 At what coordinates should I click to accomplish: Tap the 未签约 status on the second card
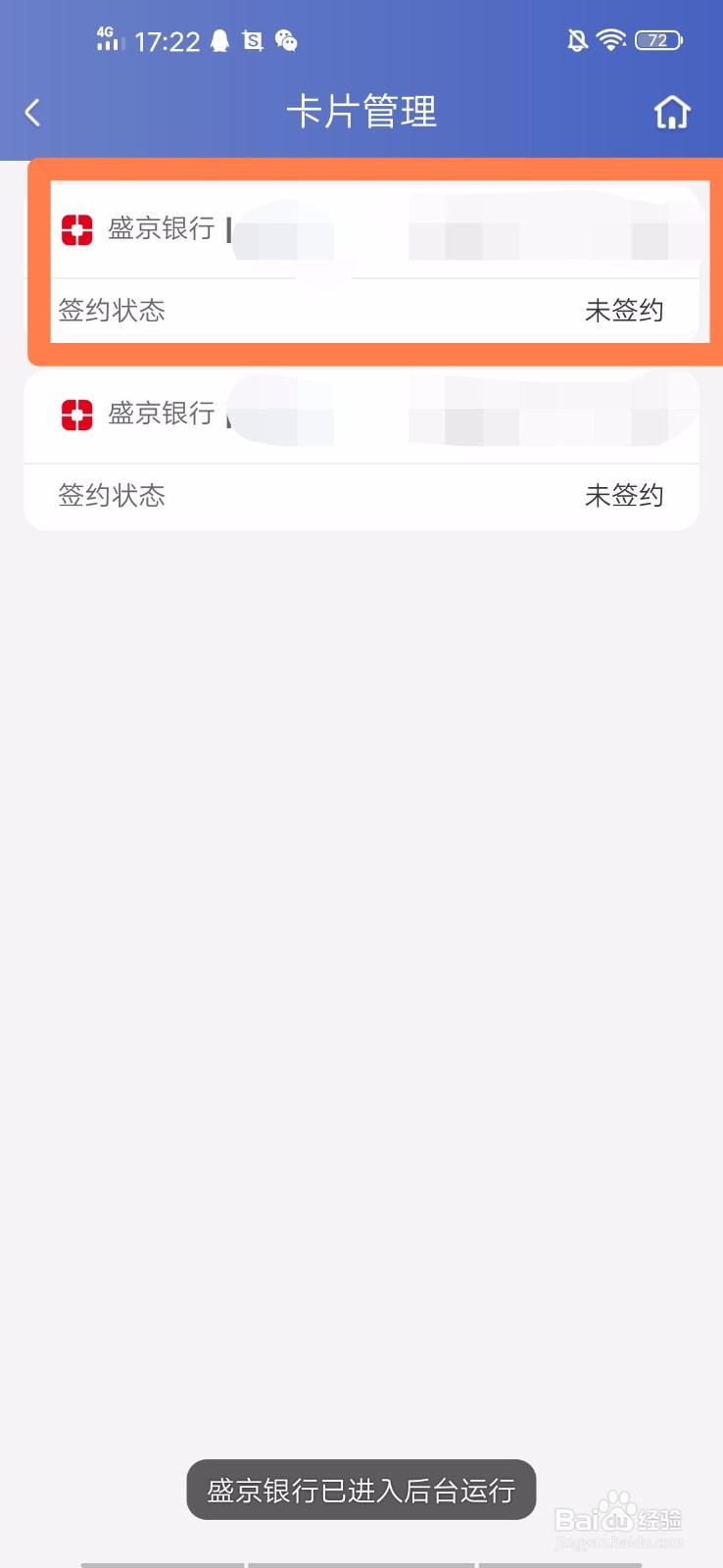pos(624,496)
